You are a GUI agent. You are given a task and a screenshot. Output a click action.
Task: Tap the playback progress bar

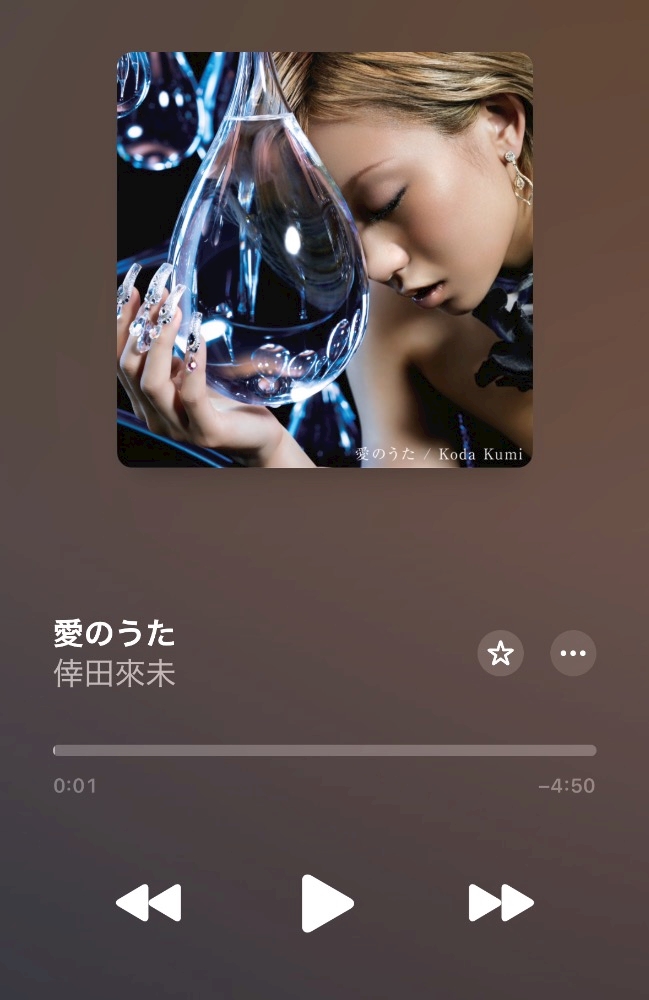click(324, 751)
